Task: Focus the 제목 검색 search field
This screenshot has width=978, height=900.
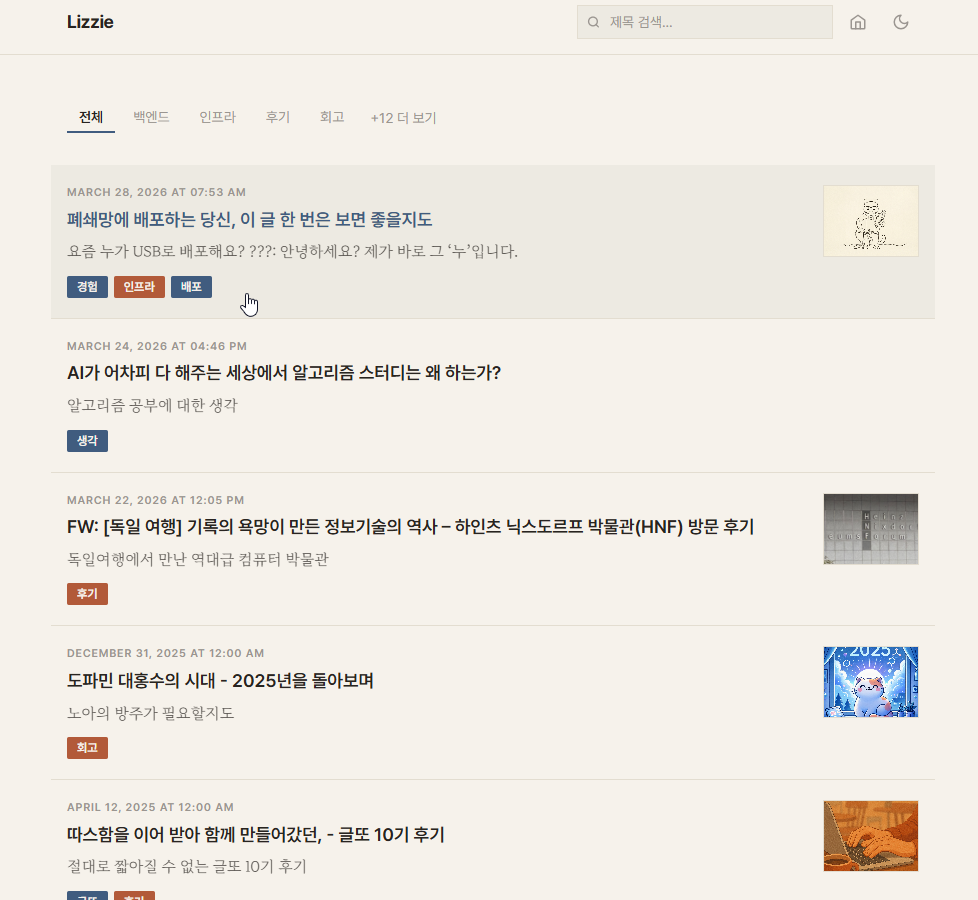Action: (x=705, y=22)
